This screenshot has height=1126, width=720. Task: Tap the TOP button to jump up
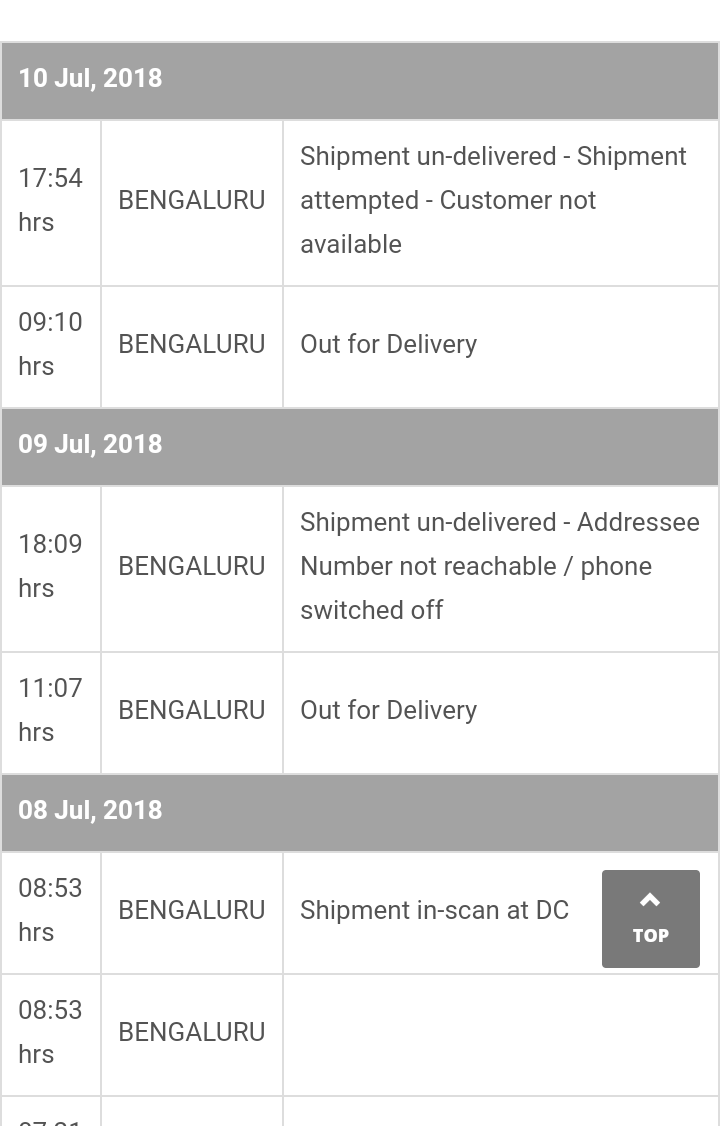(x=650, y=918)
